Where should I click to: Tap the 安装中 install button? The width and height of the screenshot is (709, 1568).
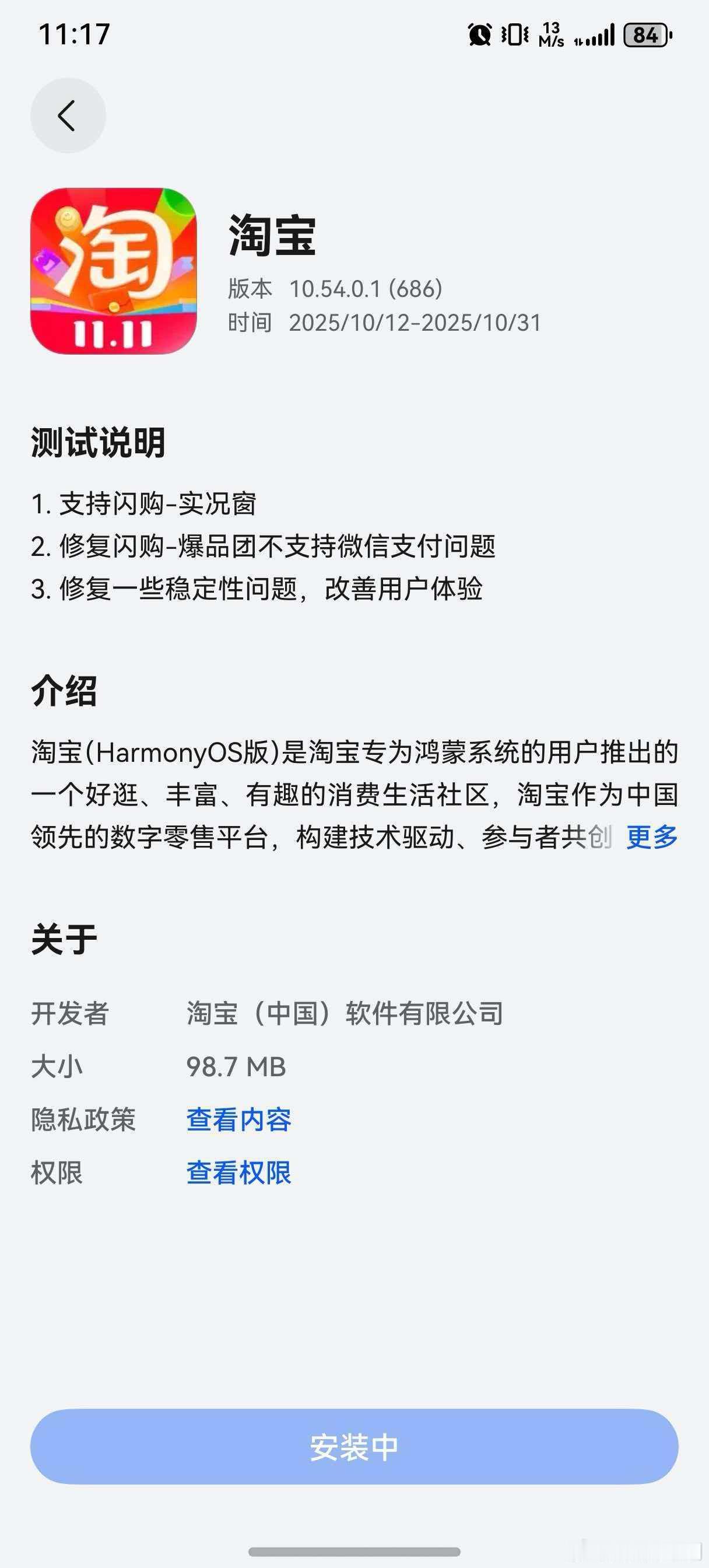[x=354, y=1446]
